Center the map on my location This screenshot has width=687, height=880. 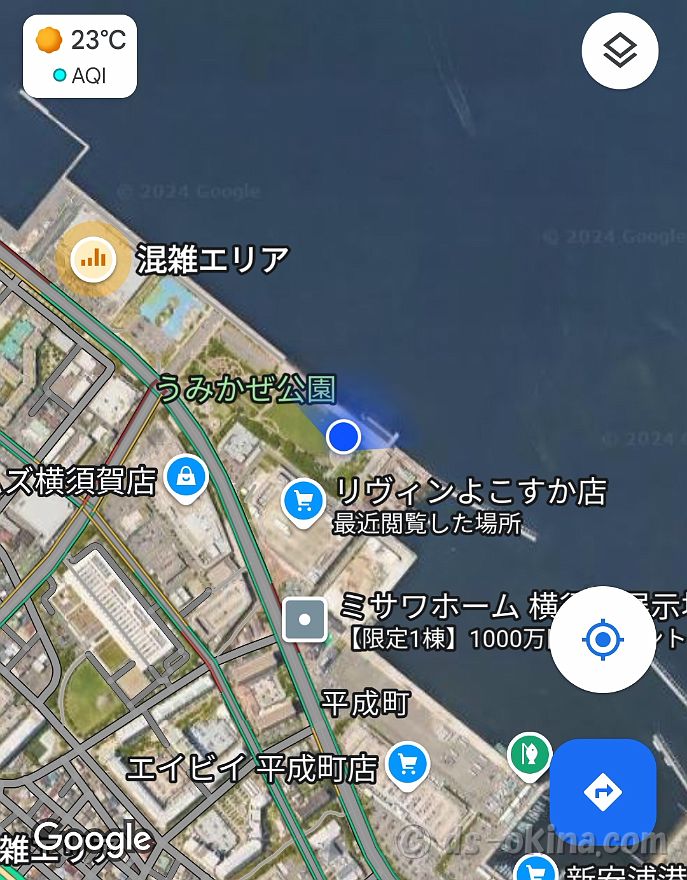[602, 640]
